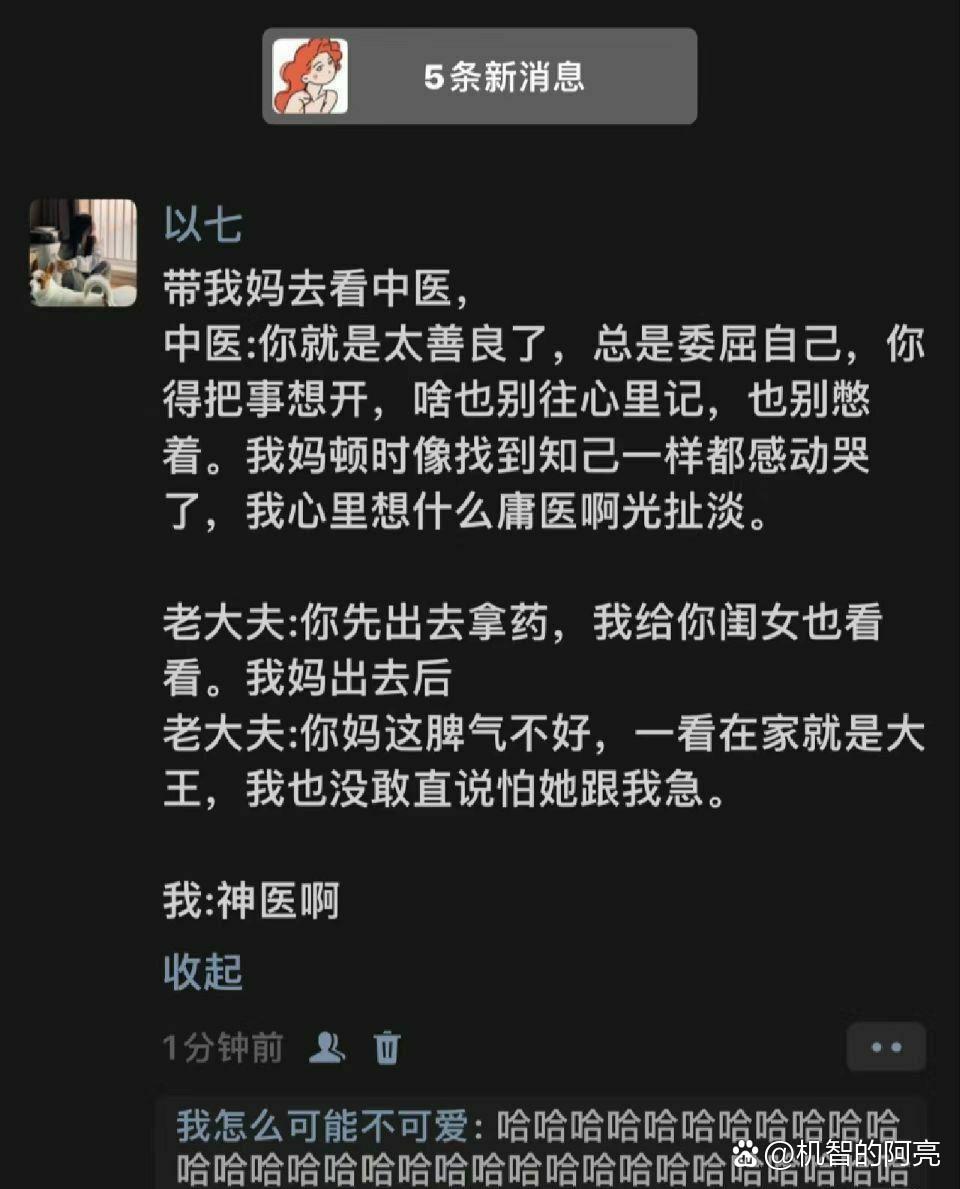Image resolution: width=960 pixels, height=1189 pixels.
Task: Open 以七's profile via avatar
Action: [x=83, y=252]
